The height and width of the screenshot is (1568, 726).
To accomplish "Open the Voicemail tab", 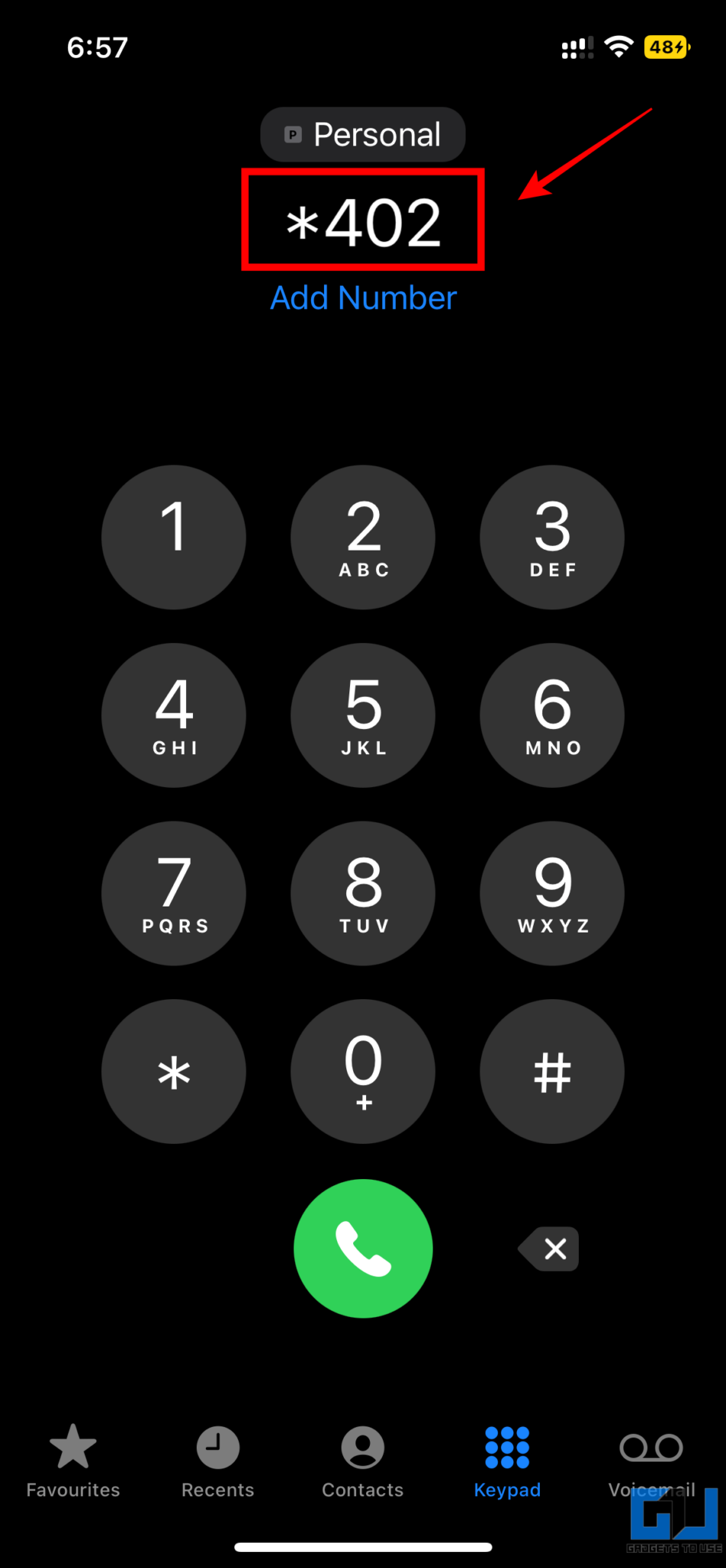I will pos(652,1461).
